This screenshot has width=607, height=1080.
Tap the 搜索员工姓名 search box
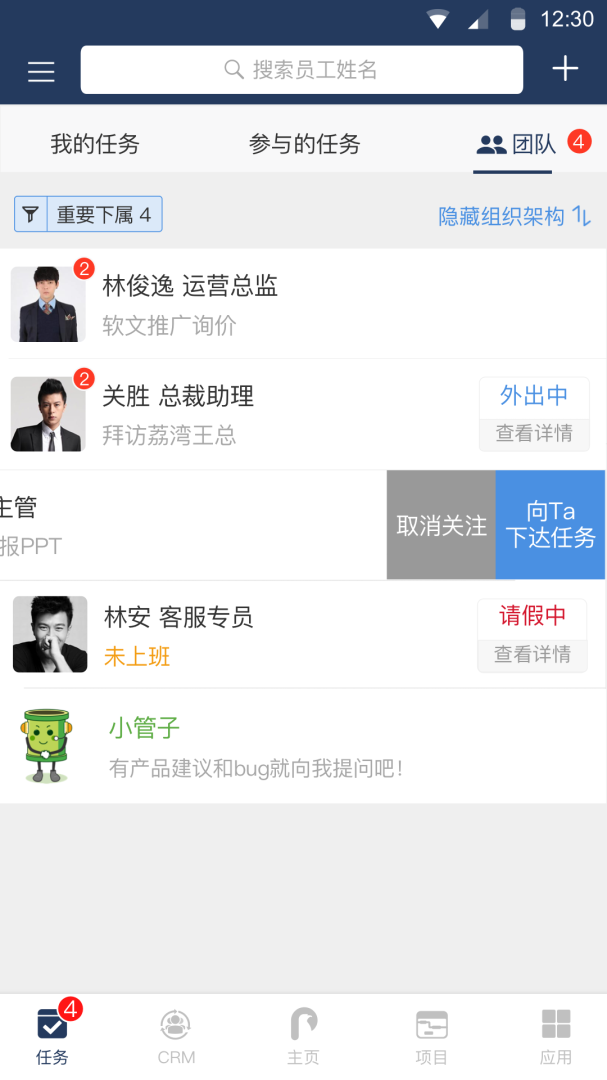pyautogui.click(x=301, y=70)
